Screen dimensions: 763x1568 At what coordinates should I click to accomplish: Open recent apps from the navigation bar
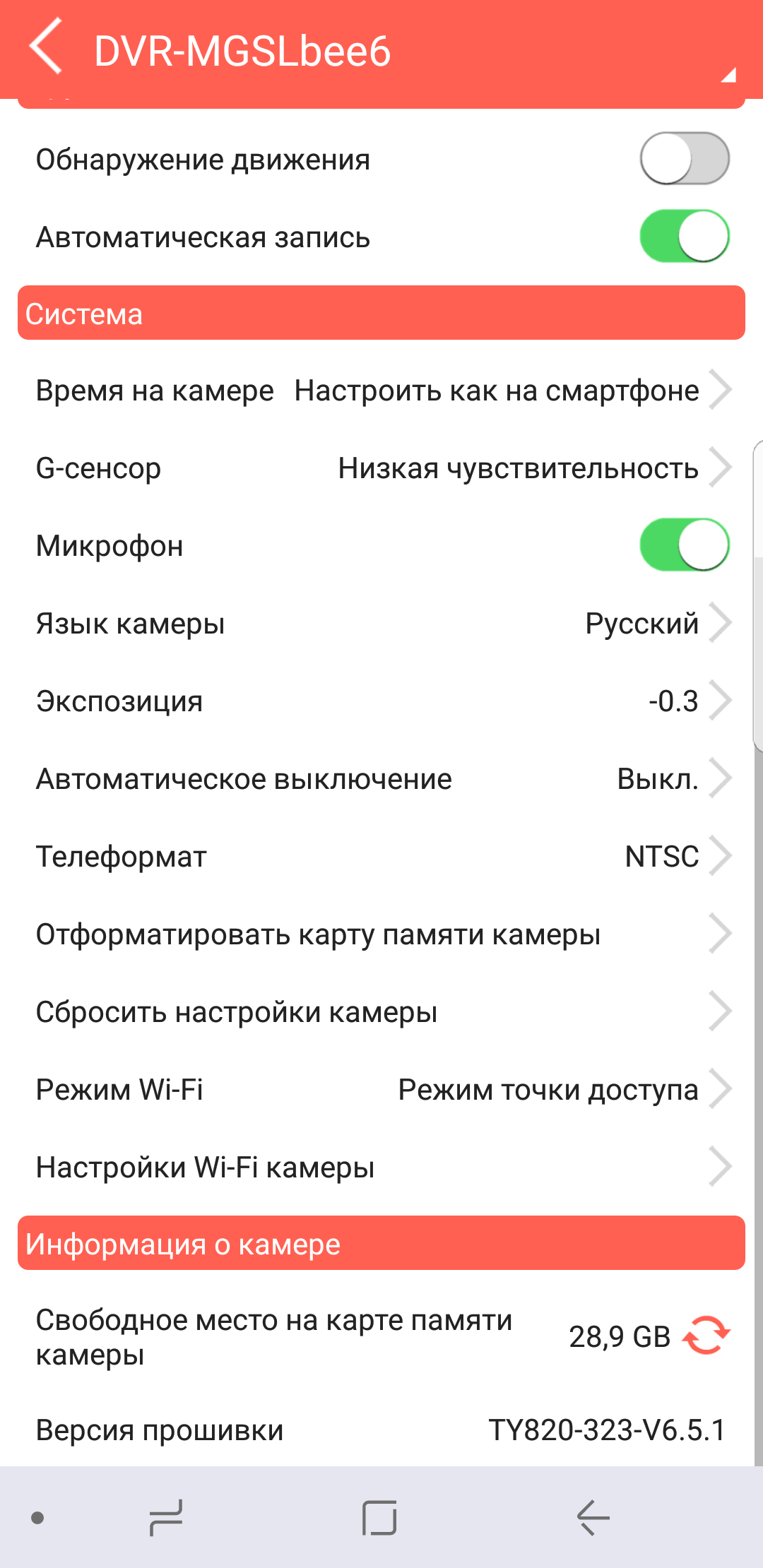point(166,1517)
